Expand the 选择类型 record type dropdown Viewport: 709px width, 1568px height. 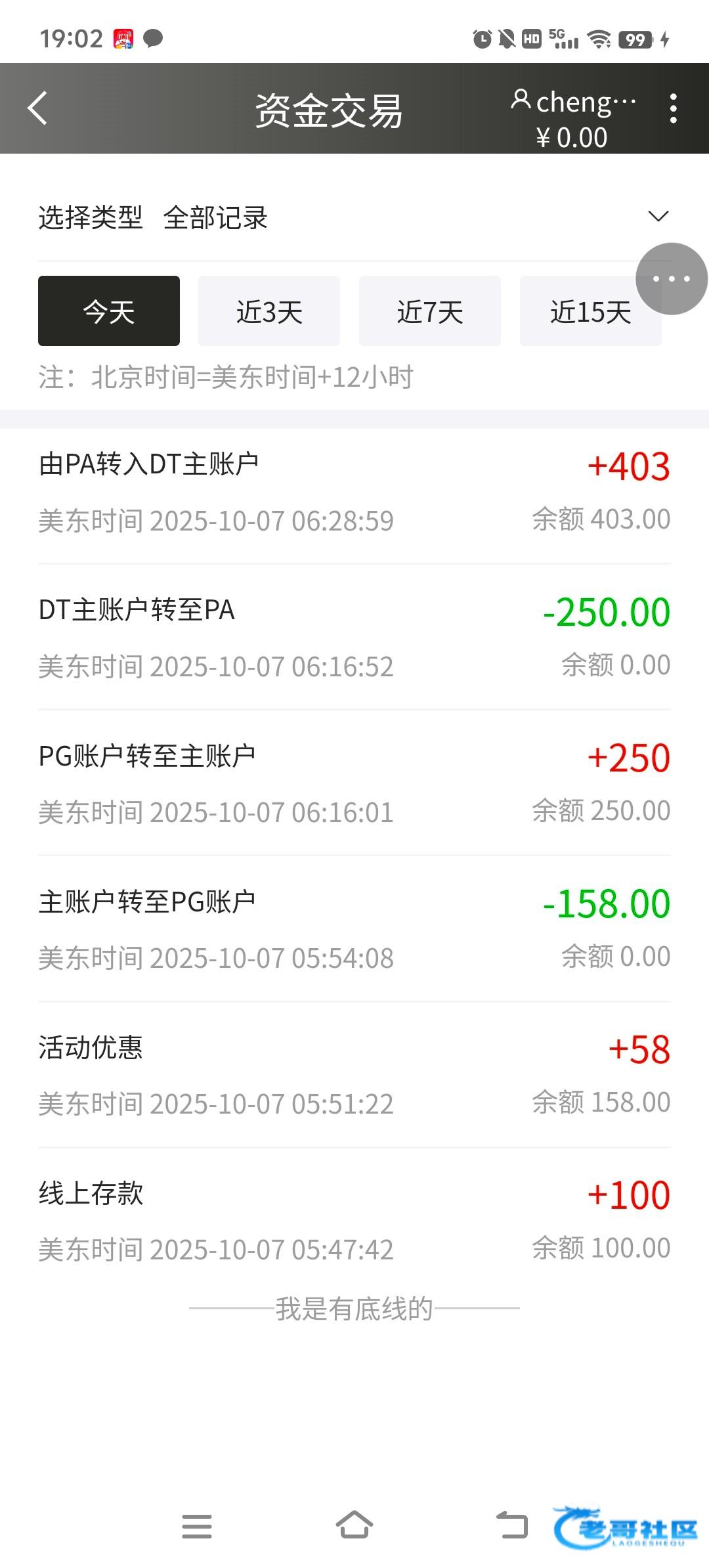[658, 217]
